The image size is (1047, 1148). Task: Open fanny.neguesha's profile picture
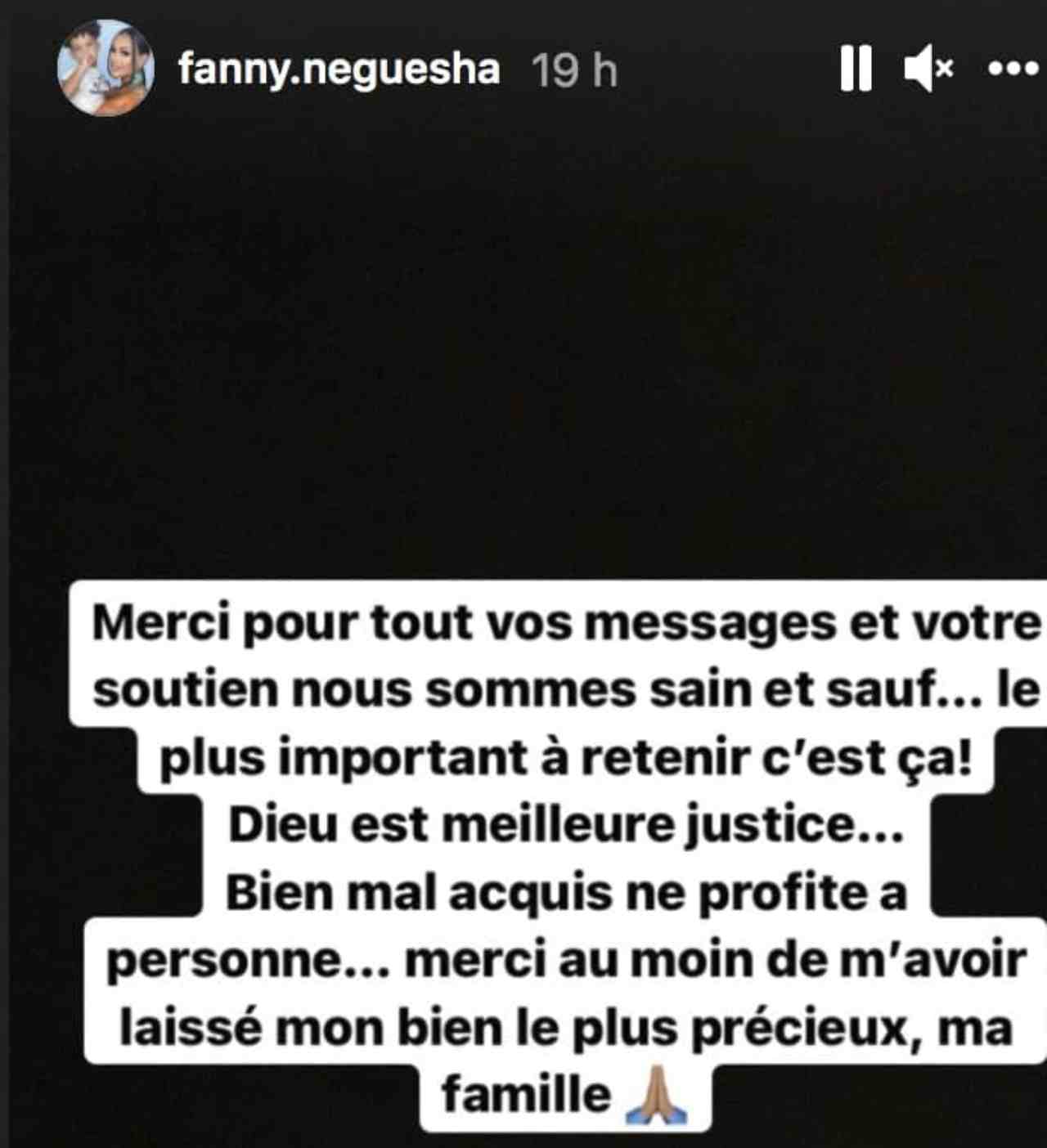pos(106,69)
